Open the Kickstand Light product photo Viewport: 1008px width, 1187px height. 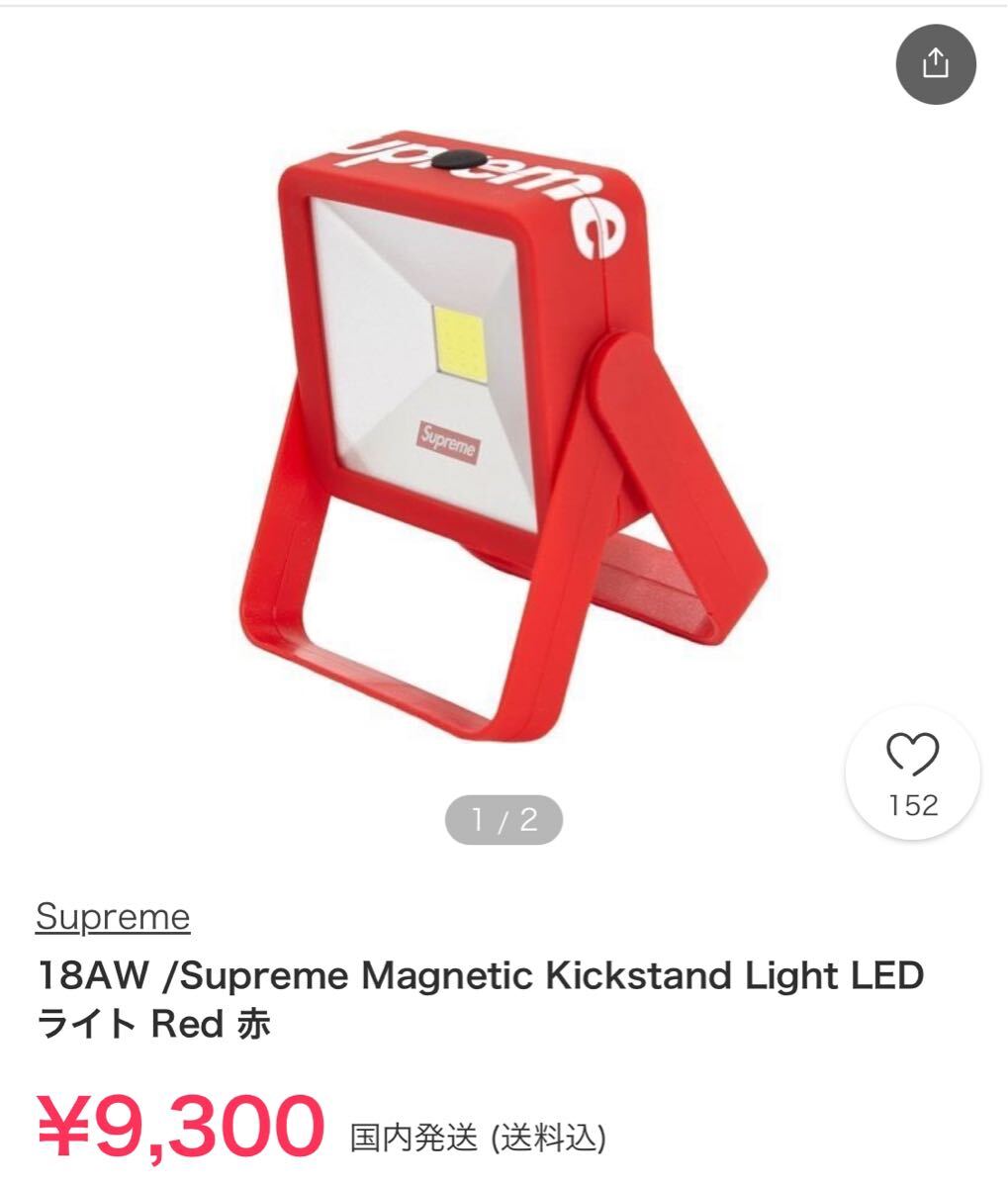504,435
